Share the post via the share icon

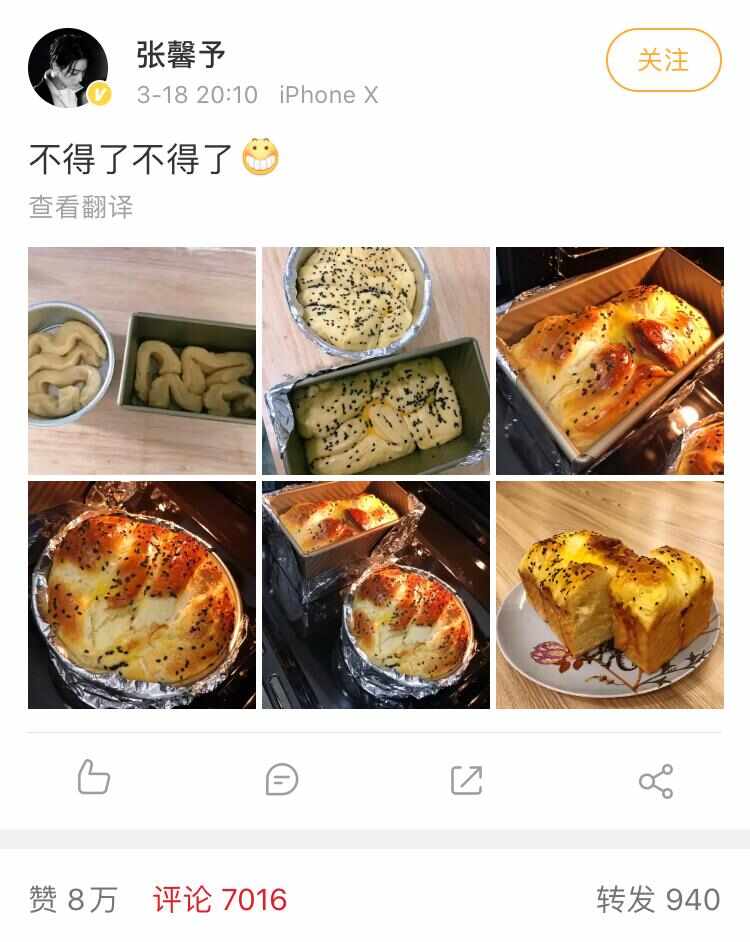[656, 781]
